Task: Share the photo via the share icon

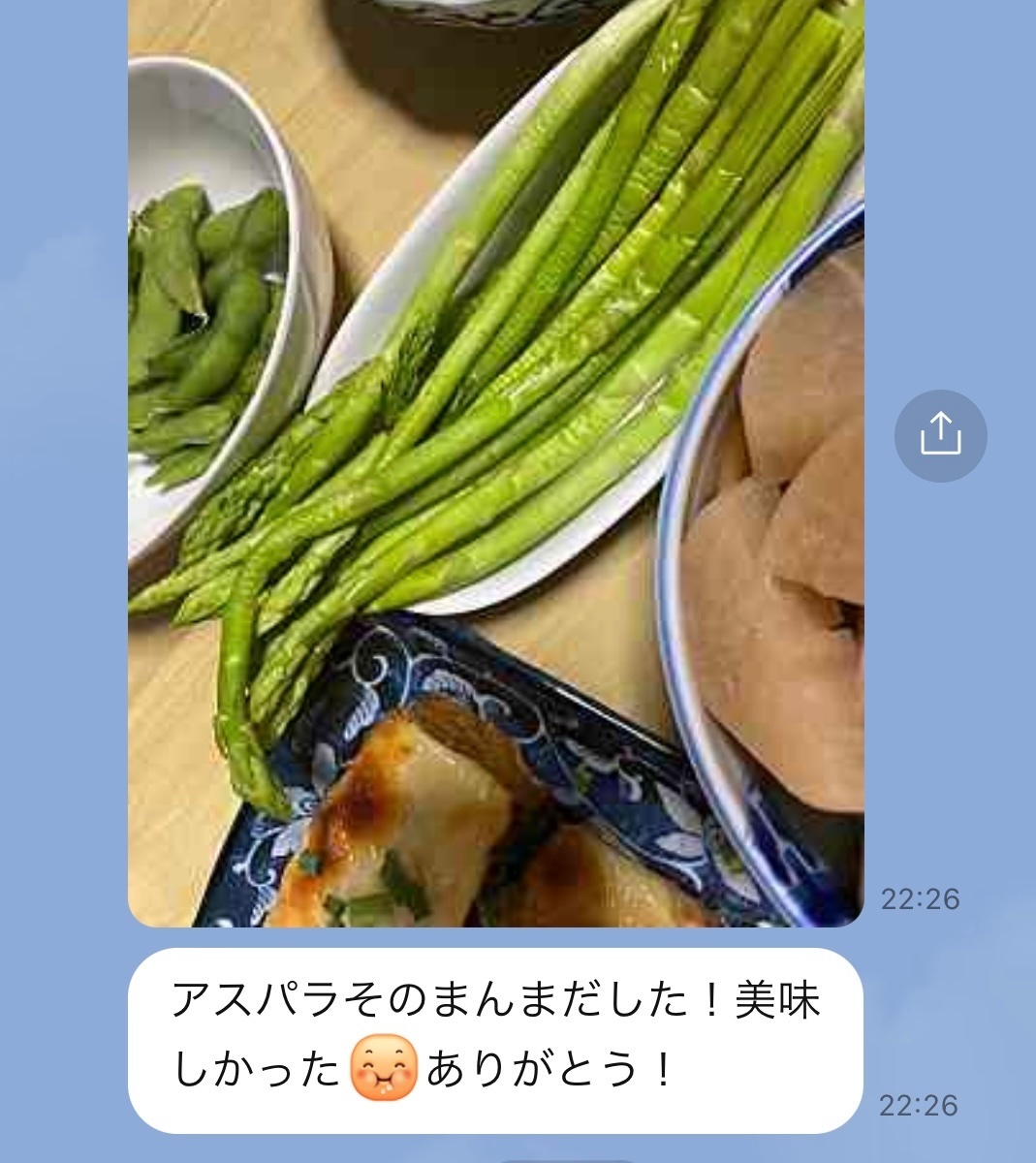Action: click(x=940, y=436)
